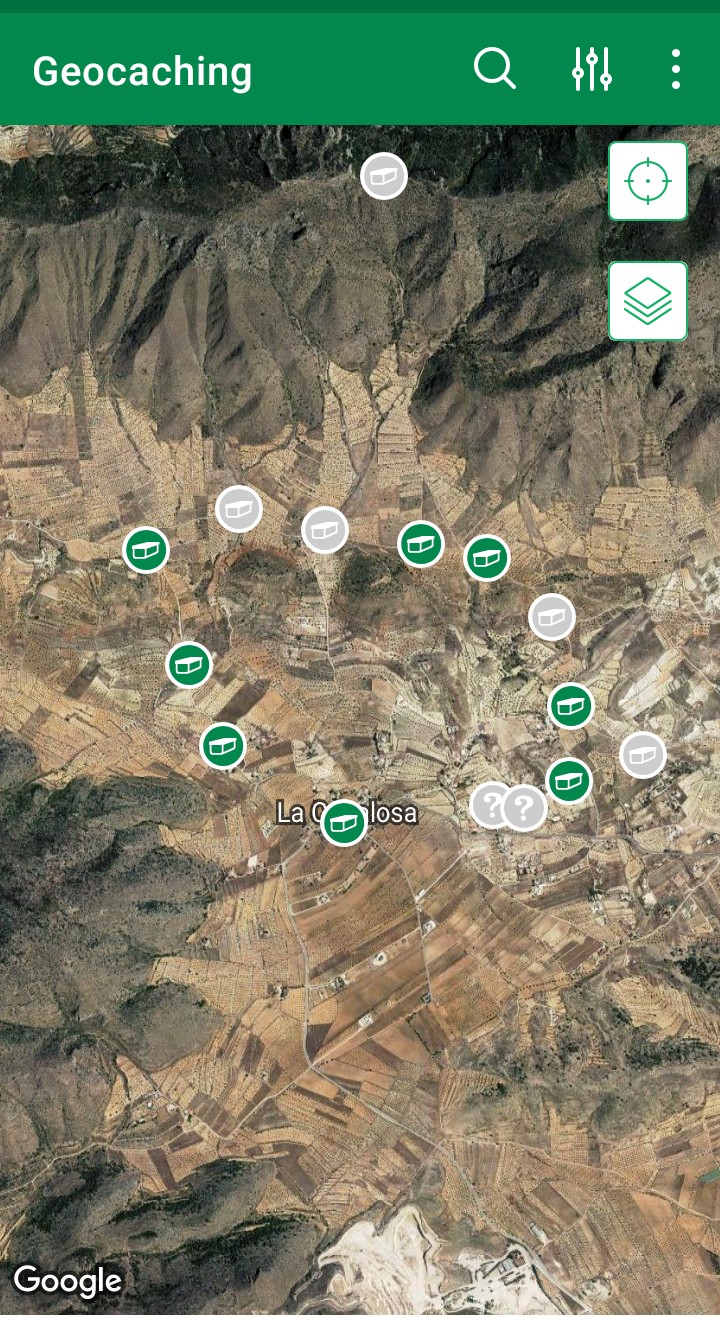Viewport: 720px width, 1317px height.
Task: Center map on my location
Action: (x=647, y=181)
